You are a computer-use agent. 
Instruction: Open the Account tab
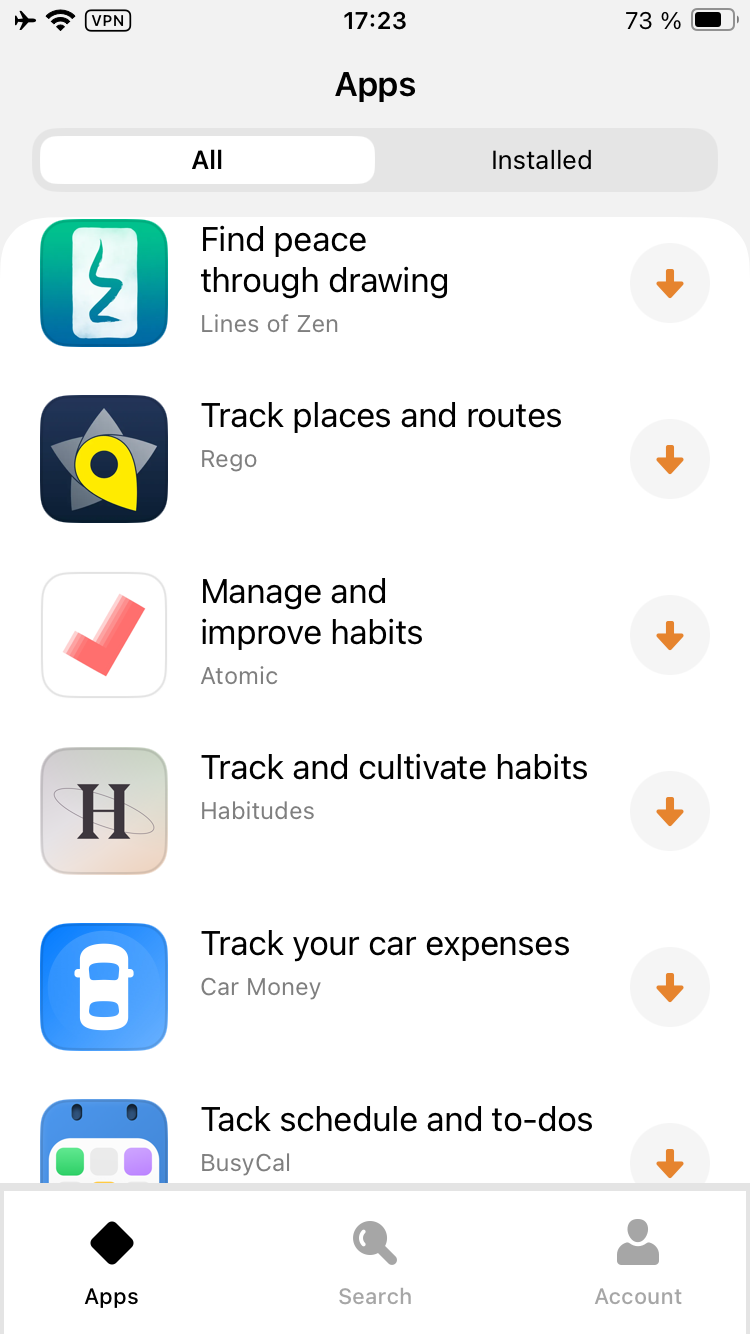coord(638,1264)
